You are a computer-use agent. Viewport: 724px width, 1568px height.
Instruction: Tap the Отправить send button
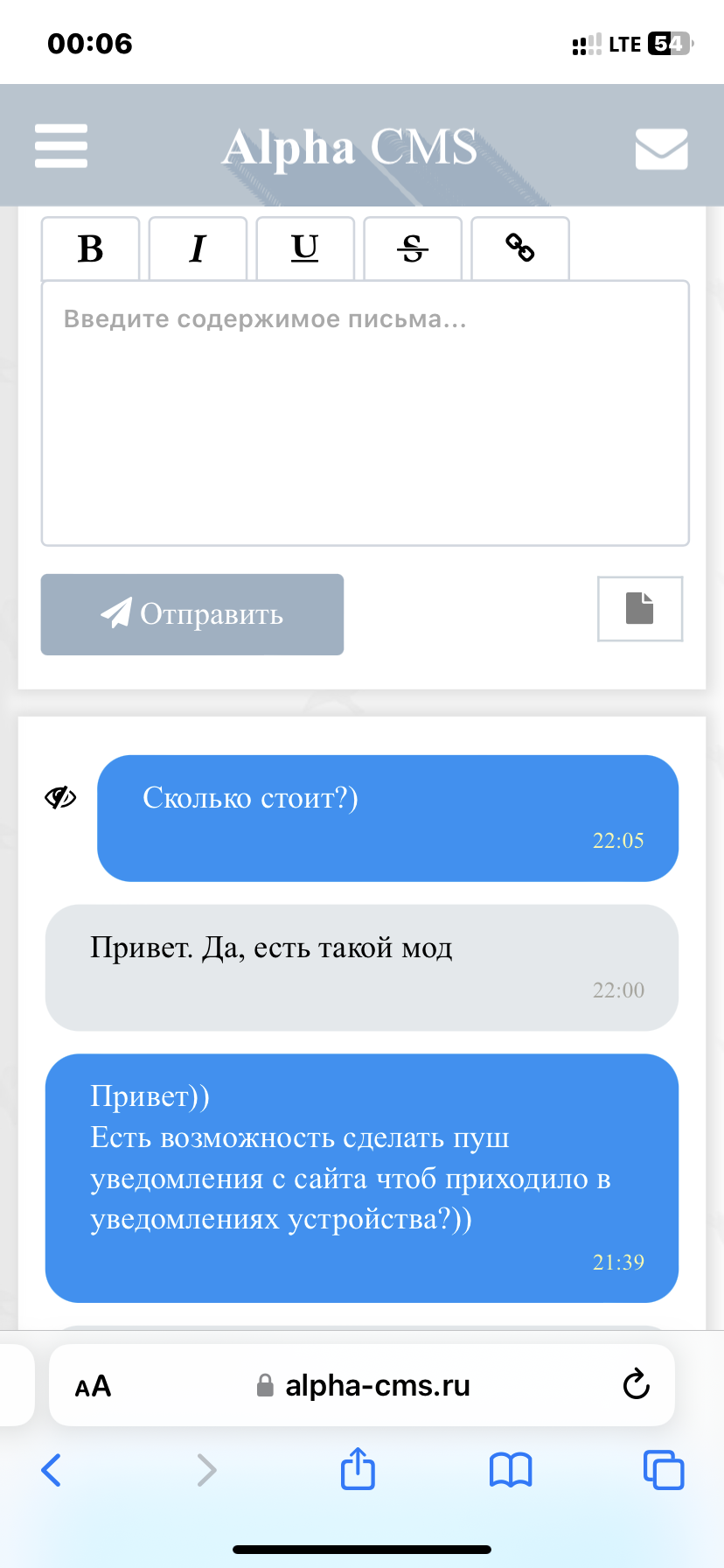[192, 614]
